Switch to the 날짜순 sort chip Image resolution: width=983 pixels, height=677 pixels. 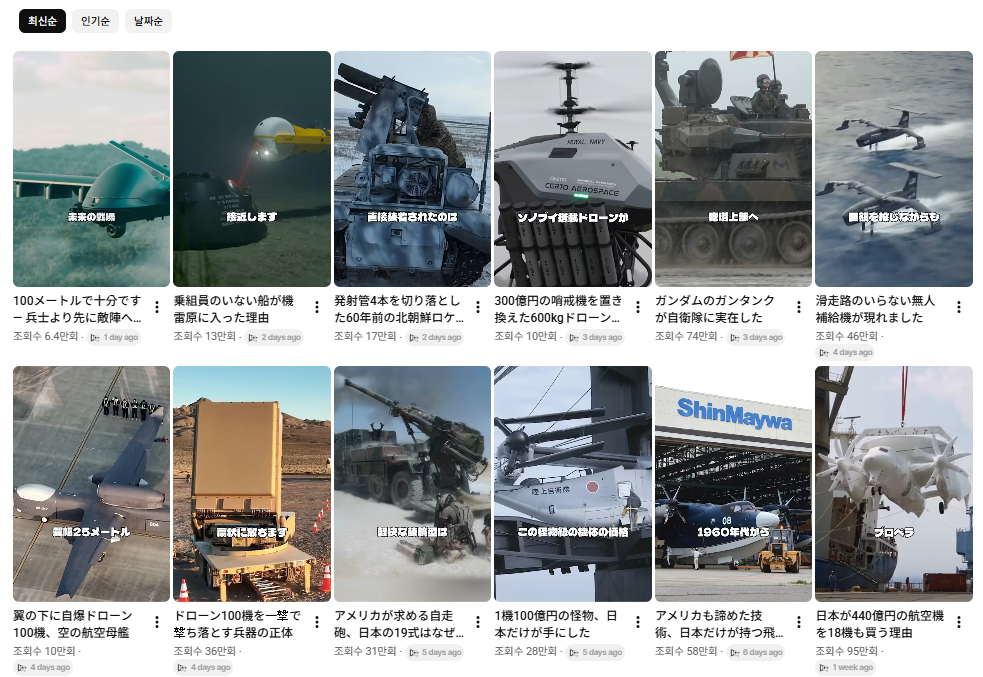coord(148,21)
